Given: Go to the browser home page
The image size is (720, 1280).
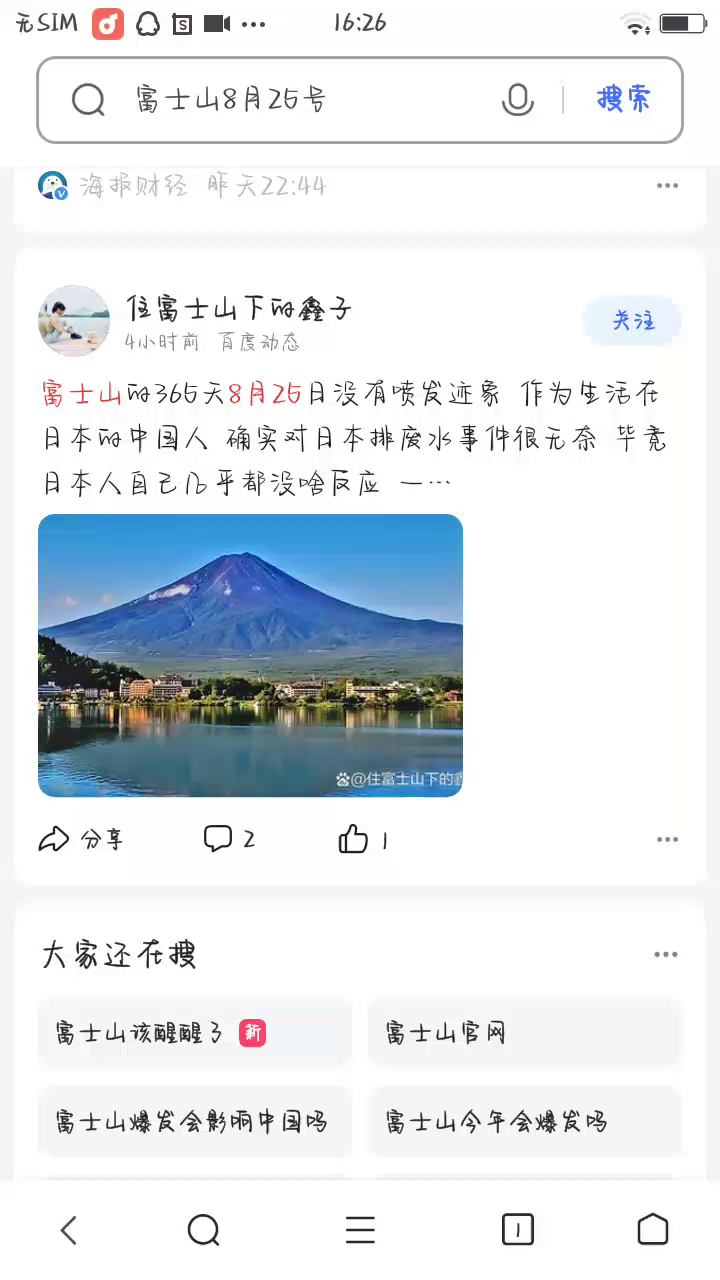Looking at the screenshot, I should tap(652, 1229).
